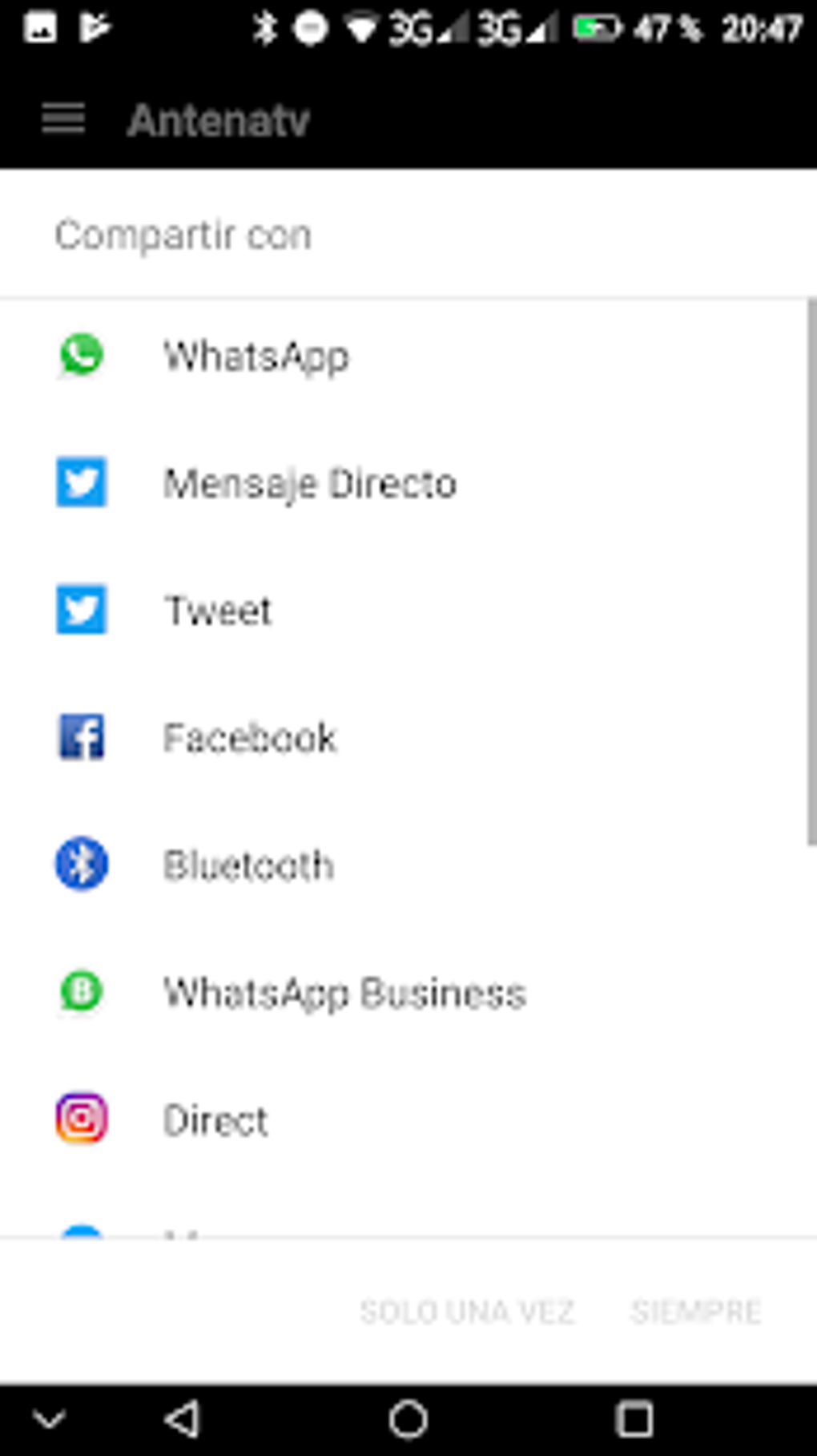Select the Tweet option
Image resolution: width=817 pixels, height=1456 pixels.
[x=218, y=611]
